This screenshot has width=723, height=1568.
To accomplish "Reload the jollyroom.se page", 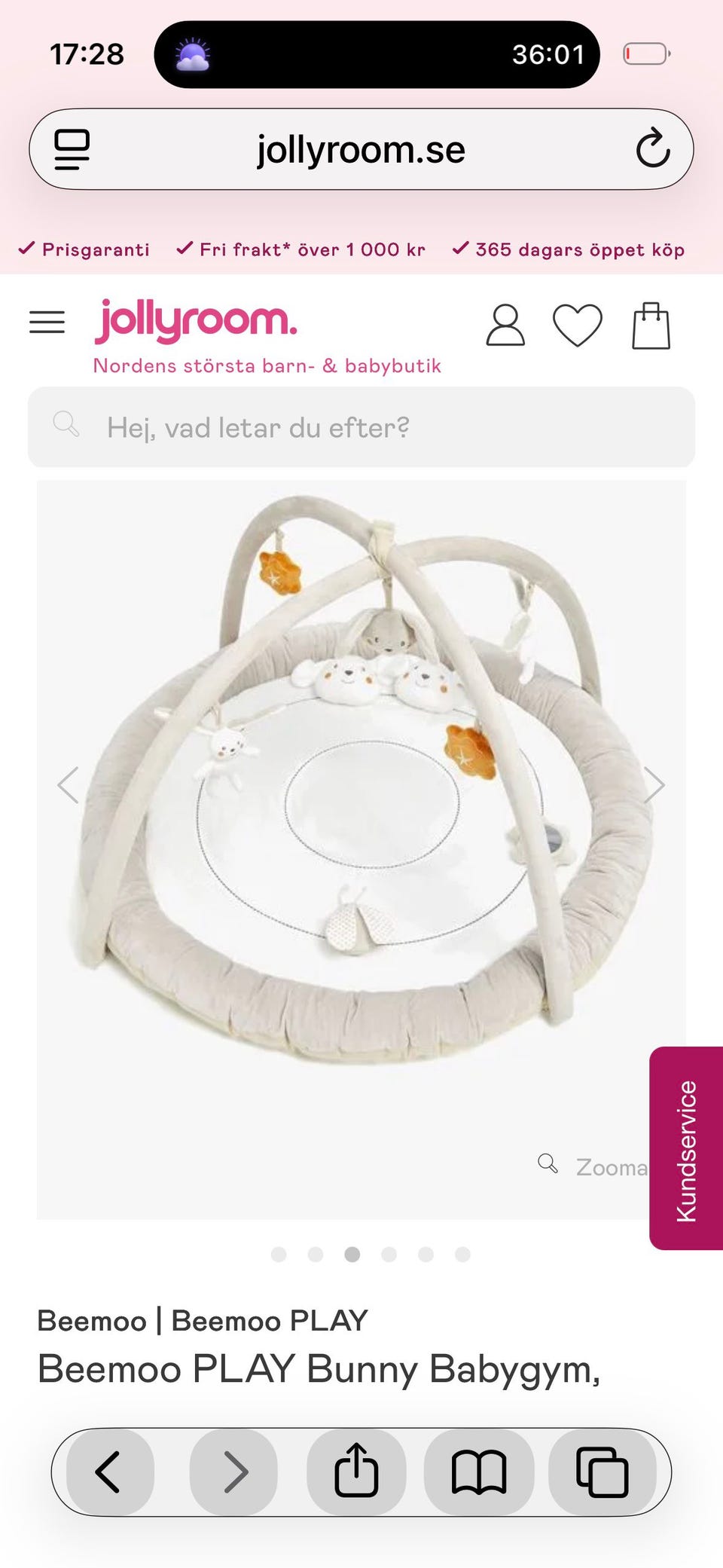I will pyautogui.click(x=652, y=148).
